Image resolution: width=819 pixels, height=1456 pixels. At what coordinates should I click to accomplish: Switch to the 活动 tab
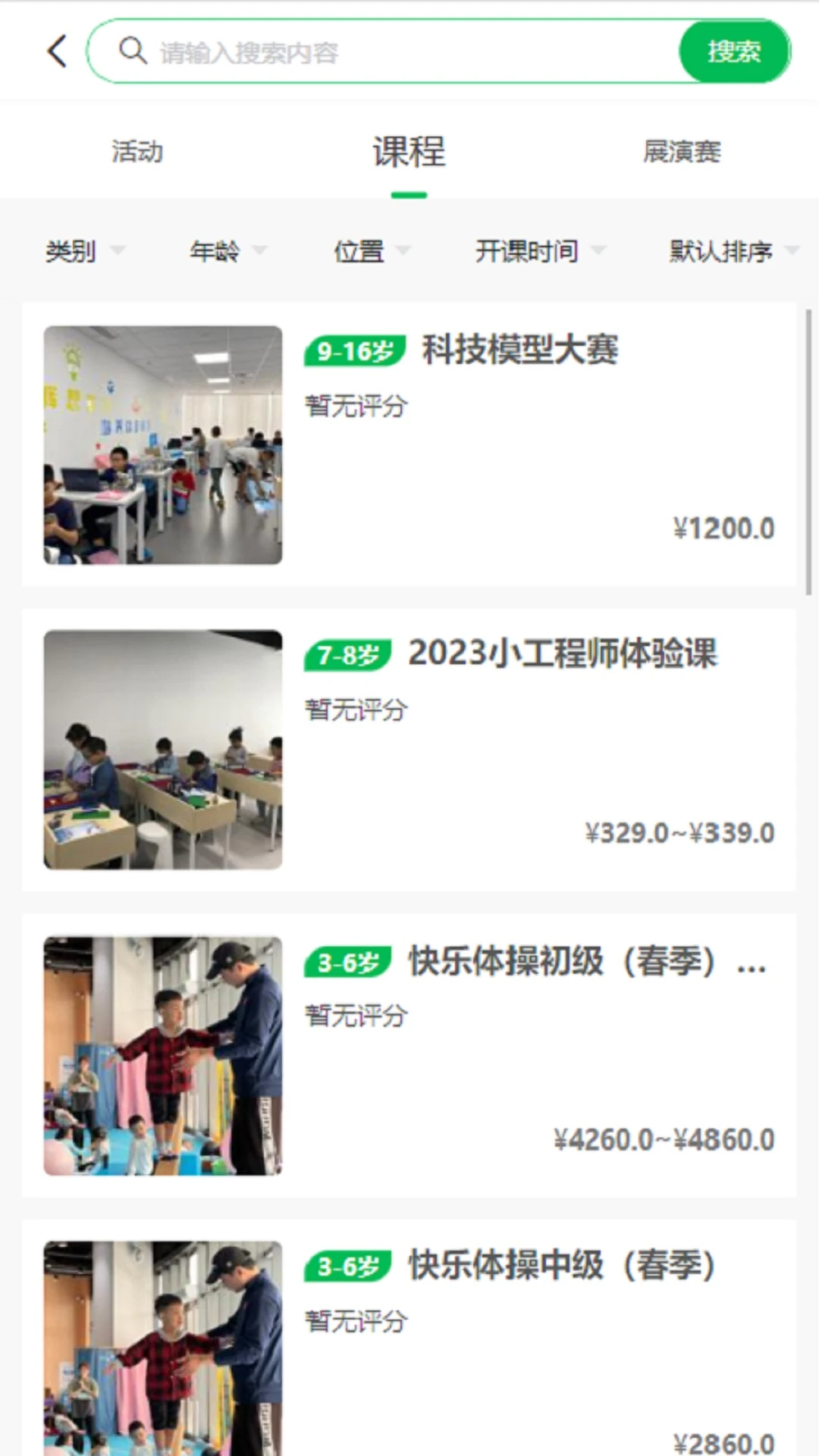(137, 152)
